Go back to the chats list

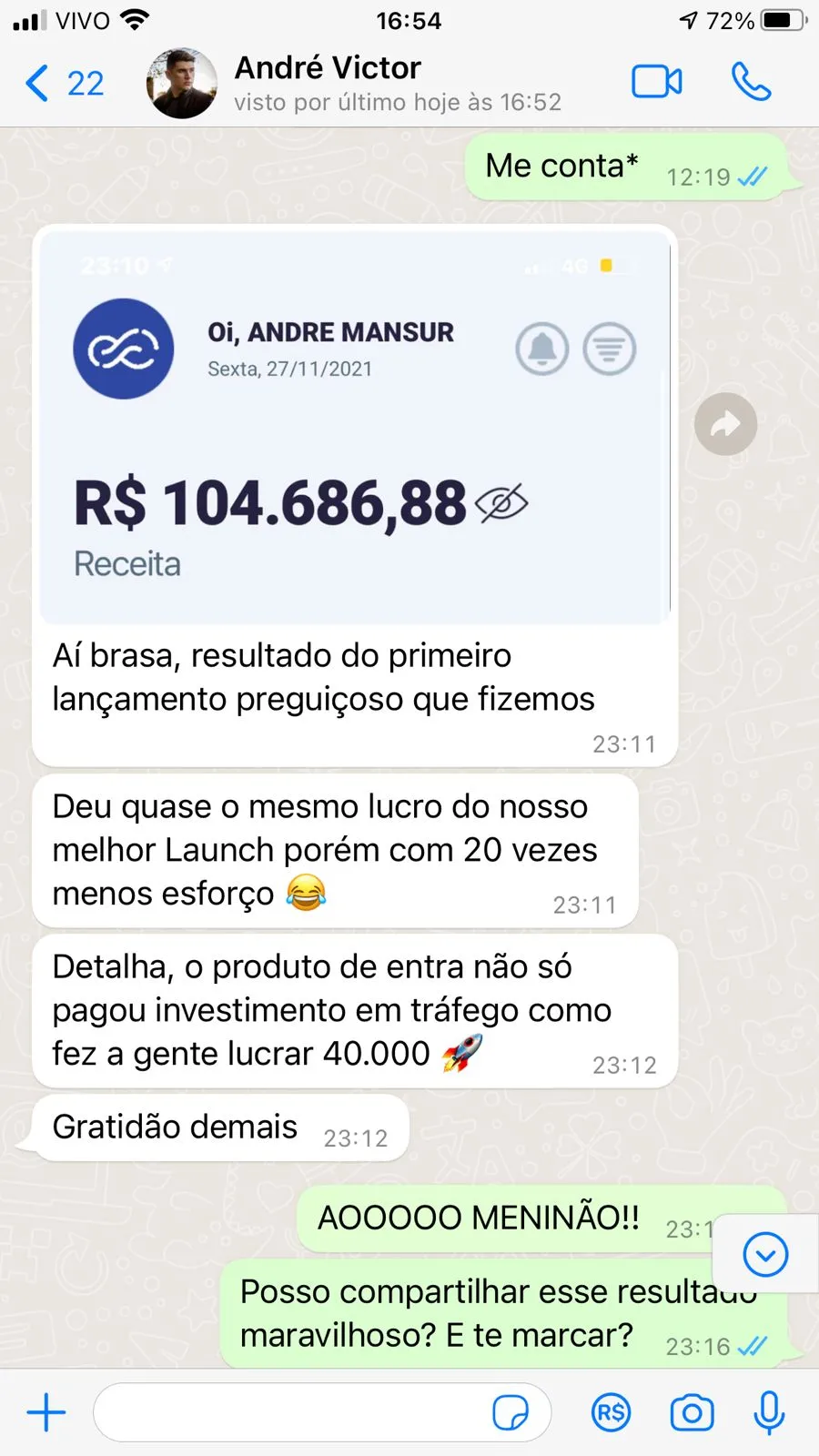62,84
